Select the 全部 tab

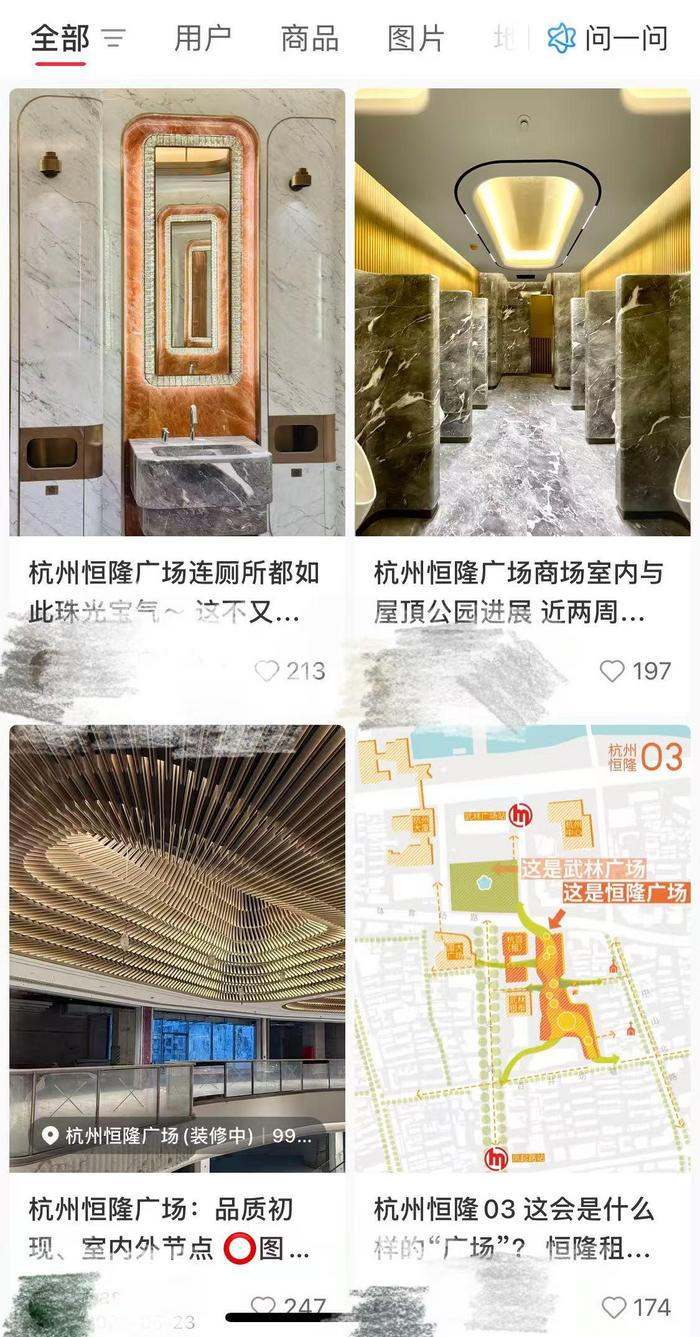(60, 39)
